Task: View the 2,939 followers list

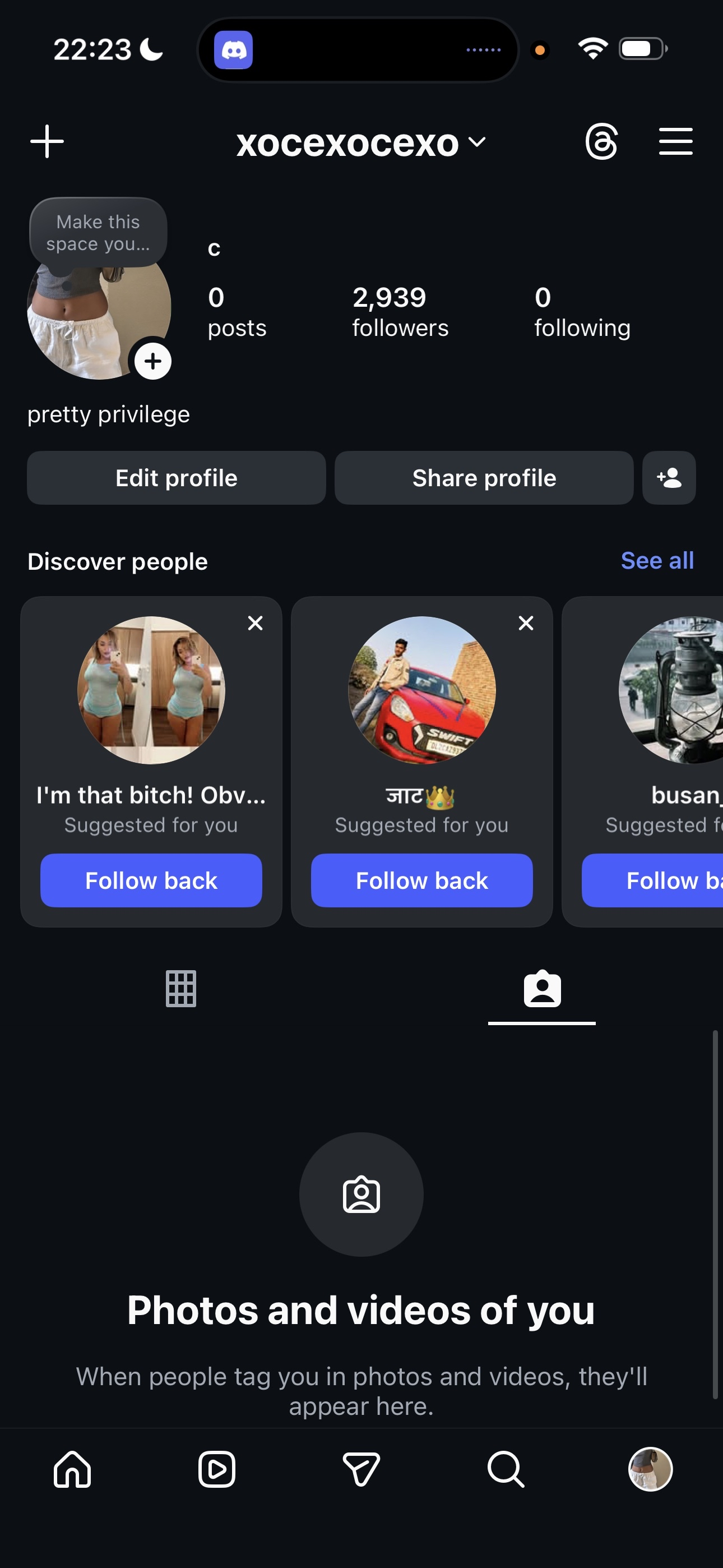Action: (400, 312)
